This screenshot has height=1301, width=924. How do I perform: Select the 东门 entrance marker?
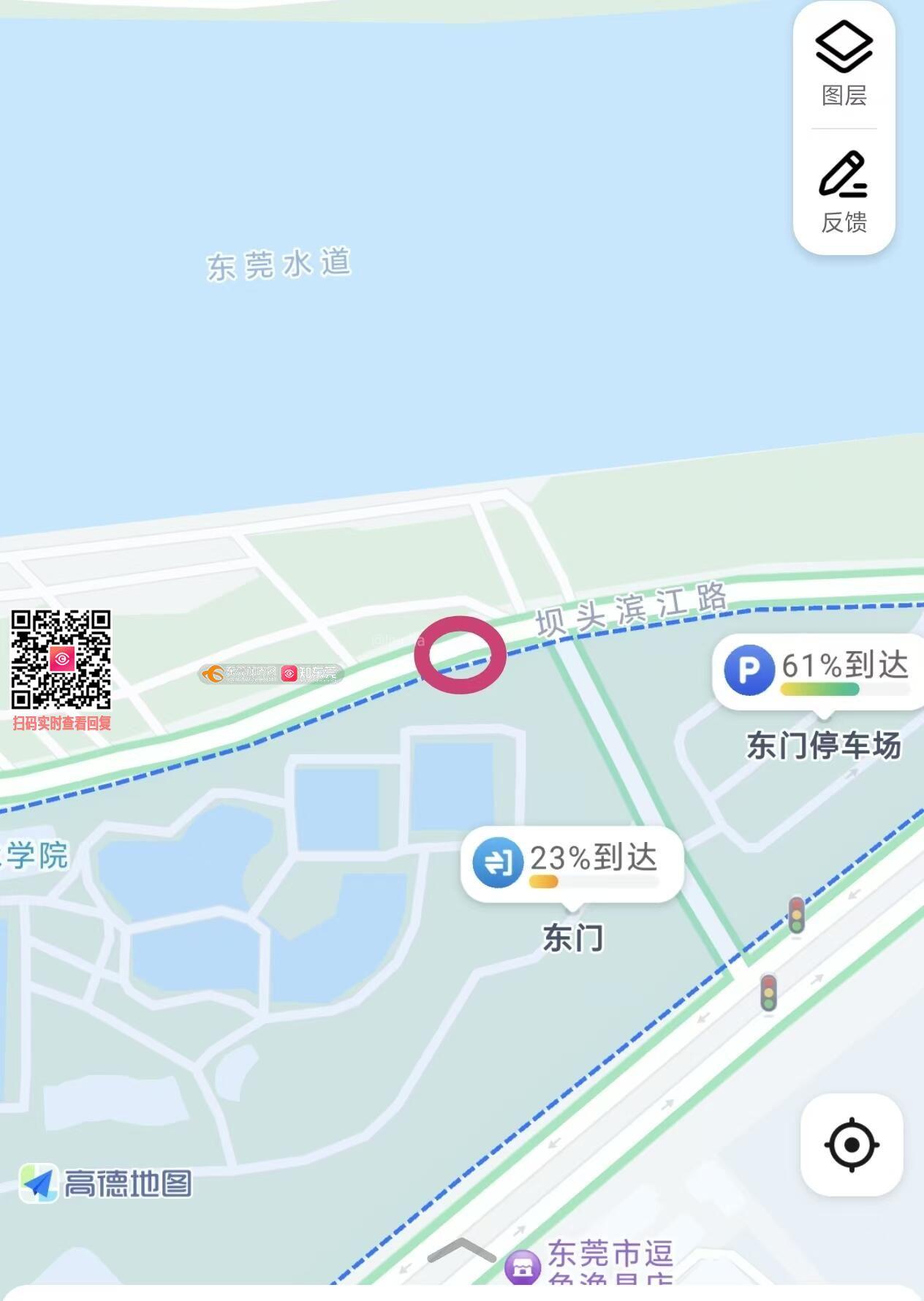(x=572, y=862)
